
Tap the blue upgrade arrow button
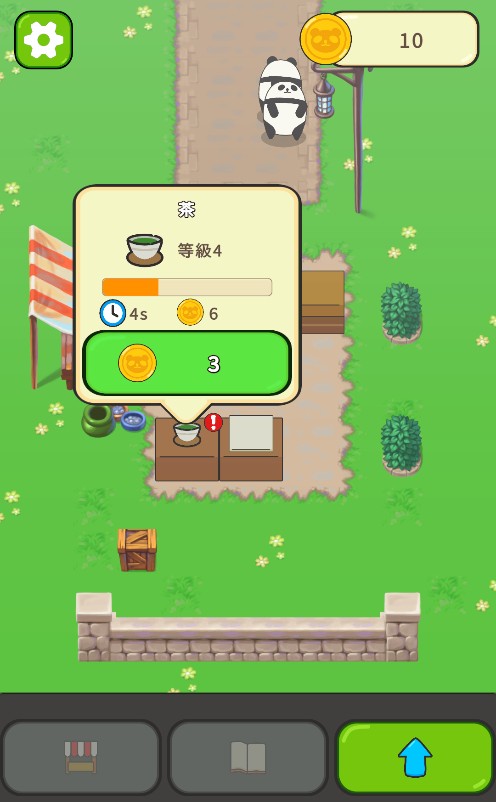415,757
